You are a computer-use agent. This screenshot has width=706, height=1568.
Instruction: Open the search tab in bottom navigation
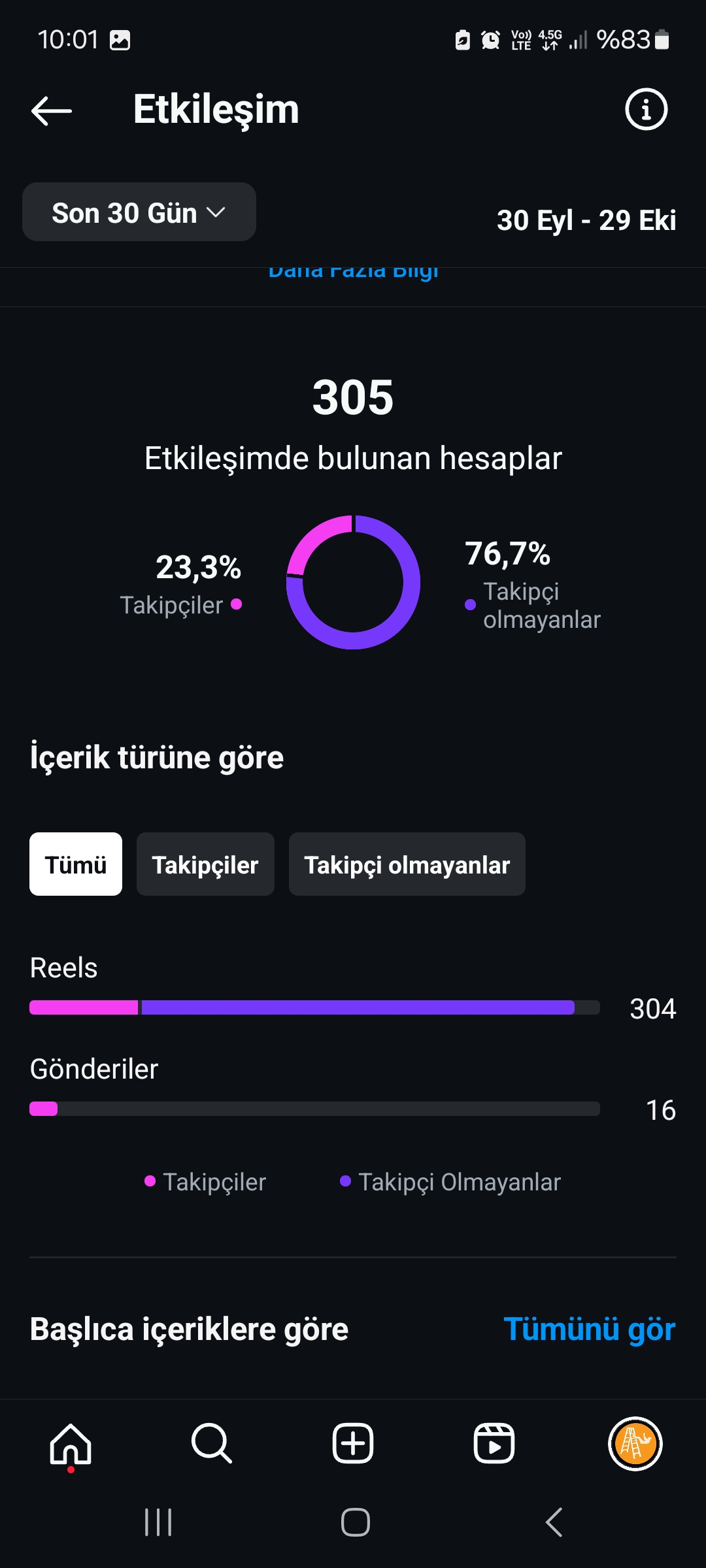(x=212, y=1443)
